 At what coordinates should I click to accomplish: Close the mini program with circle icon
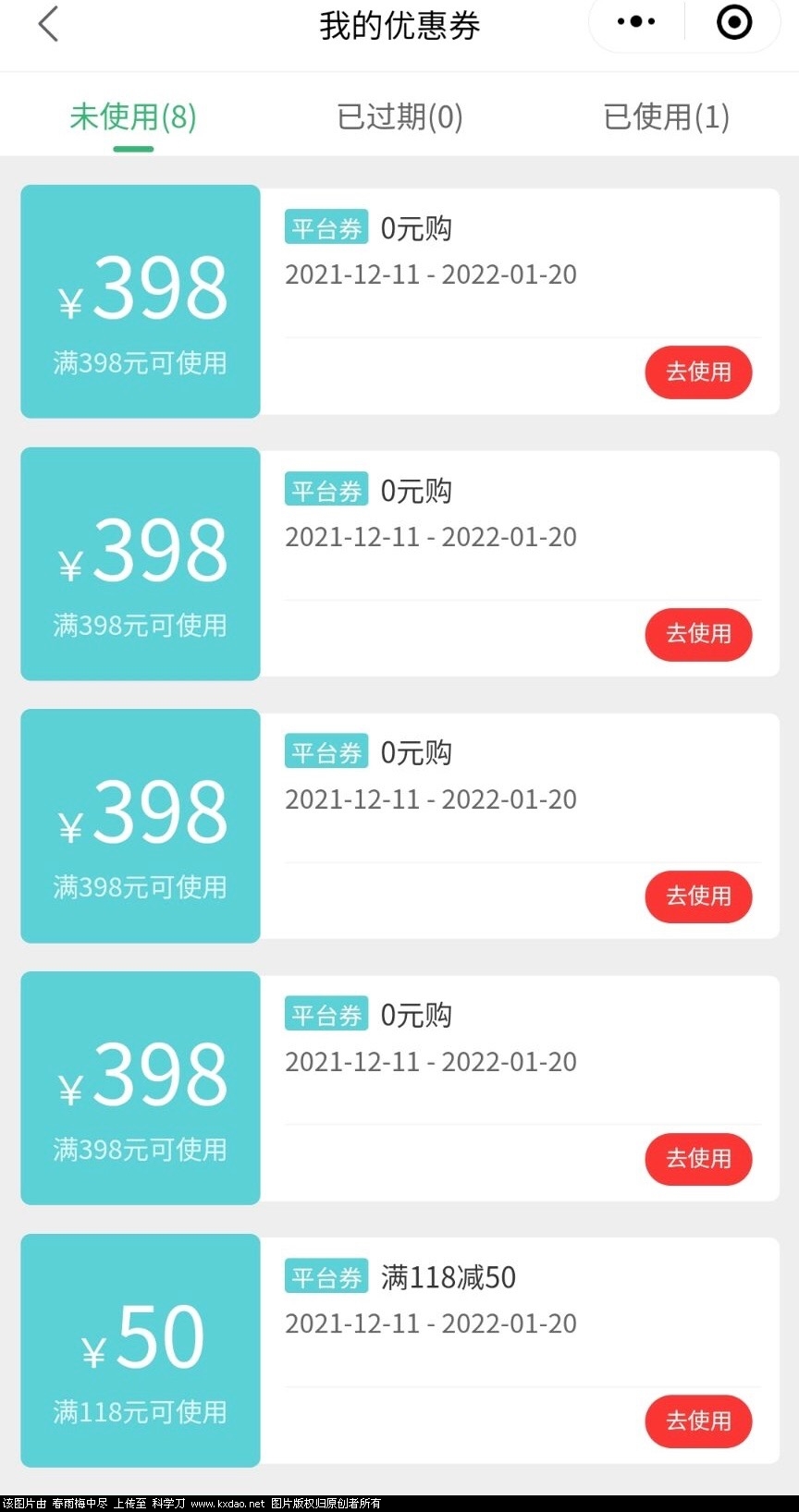[734, 22]
